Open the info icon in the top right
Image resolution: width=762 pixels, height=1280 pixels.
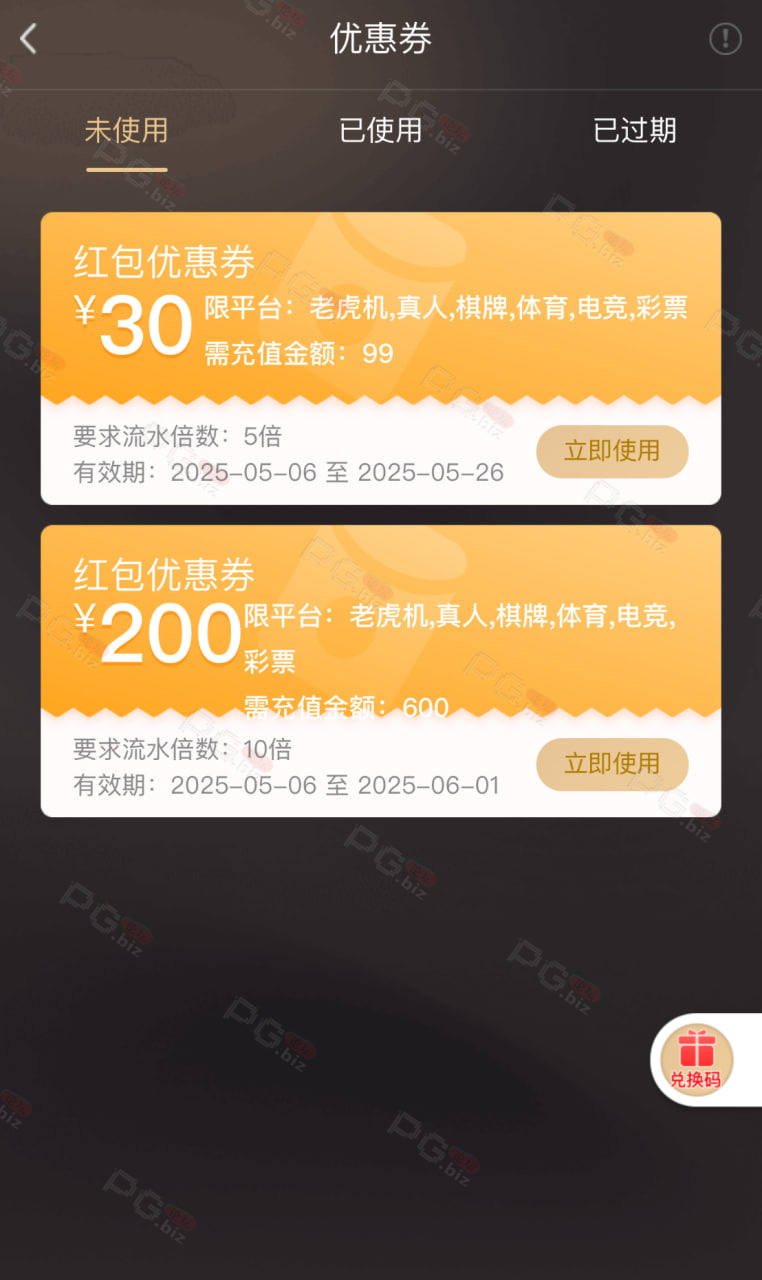click(x=725, y=39)
